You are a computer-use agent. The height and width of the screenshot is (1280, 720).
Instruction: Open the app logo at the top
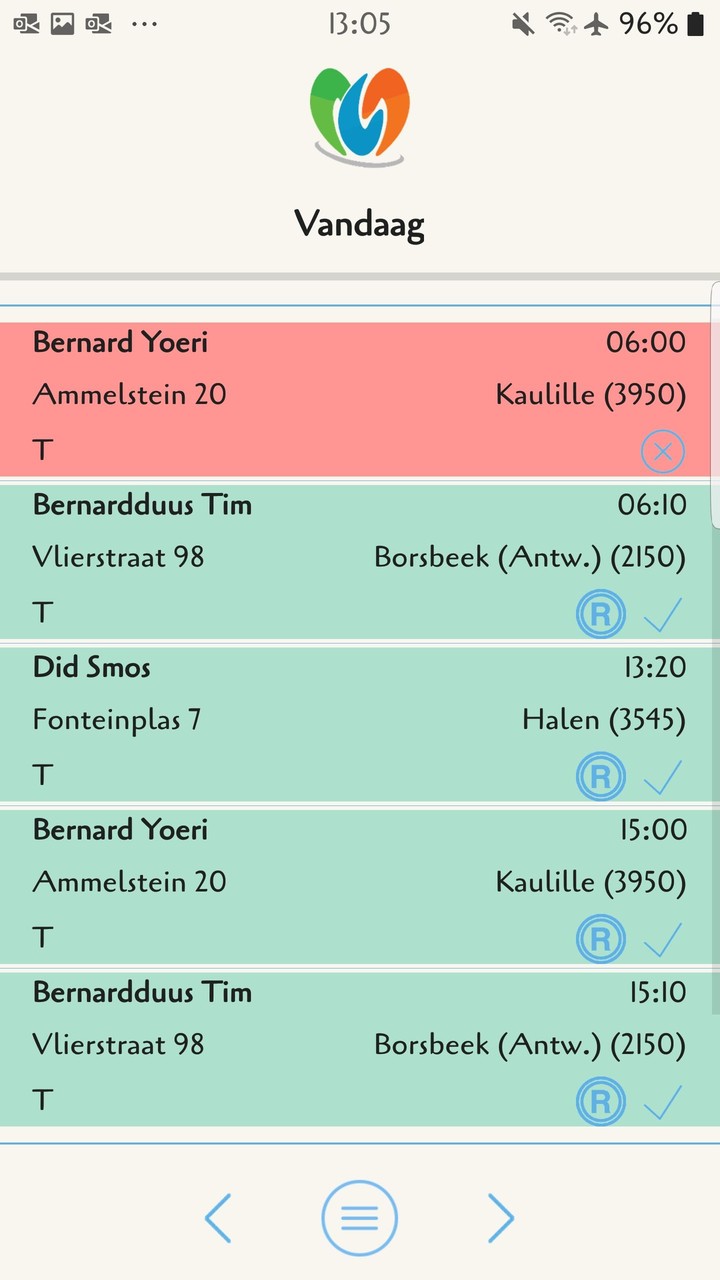(x=359, y=115)
